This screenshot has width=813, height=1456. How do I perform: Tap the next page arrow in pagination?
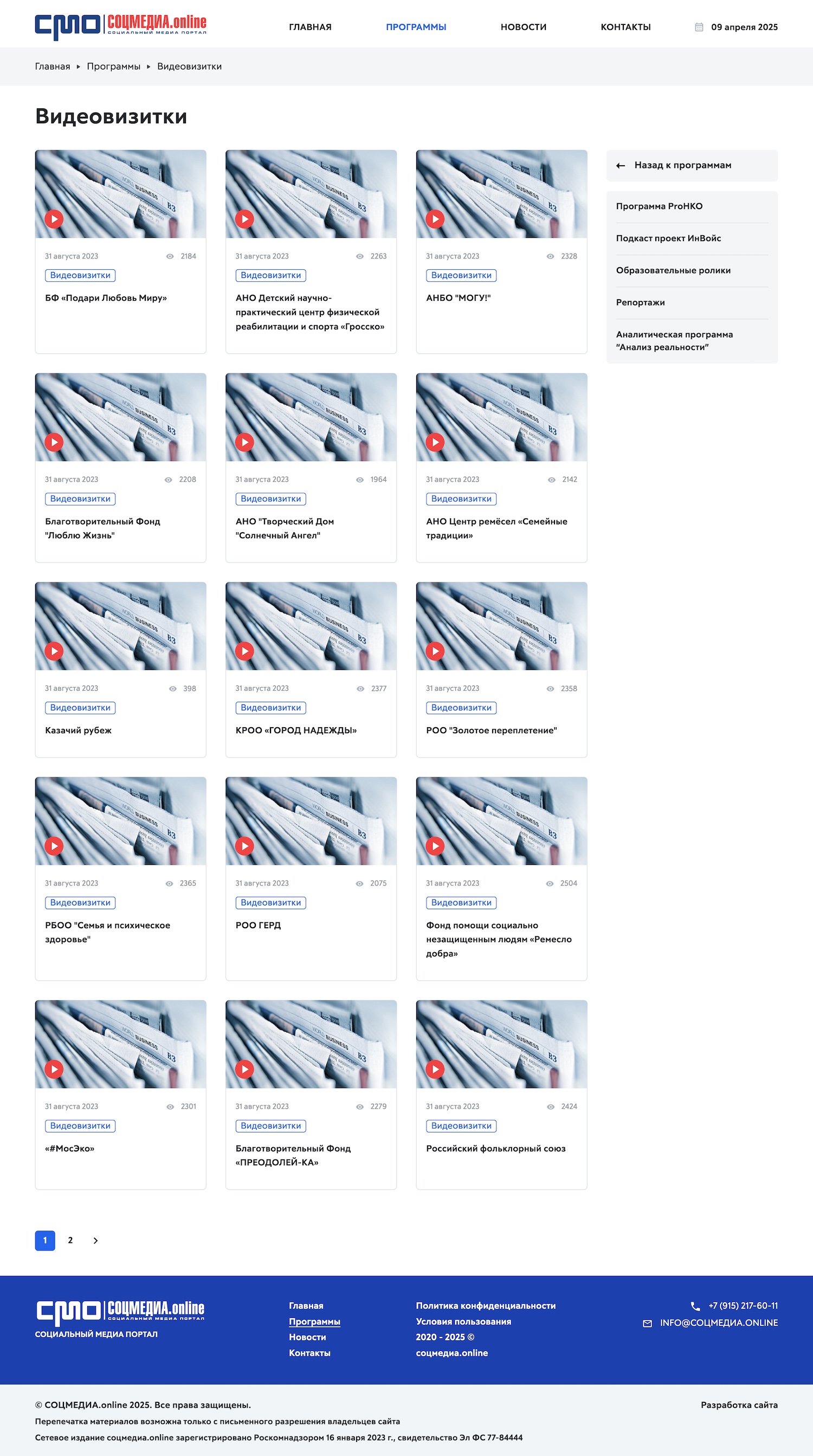(x=95, y=1240)
